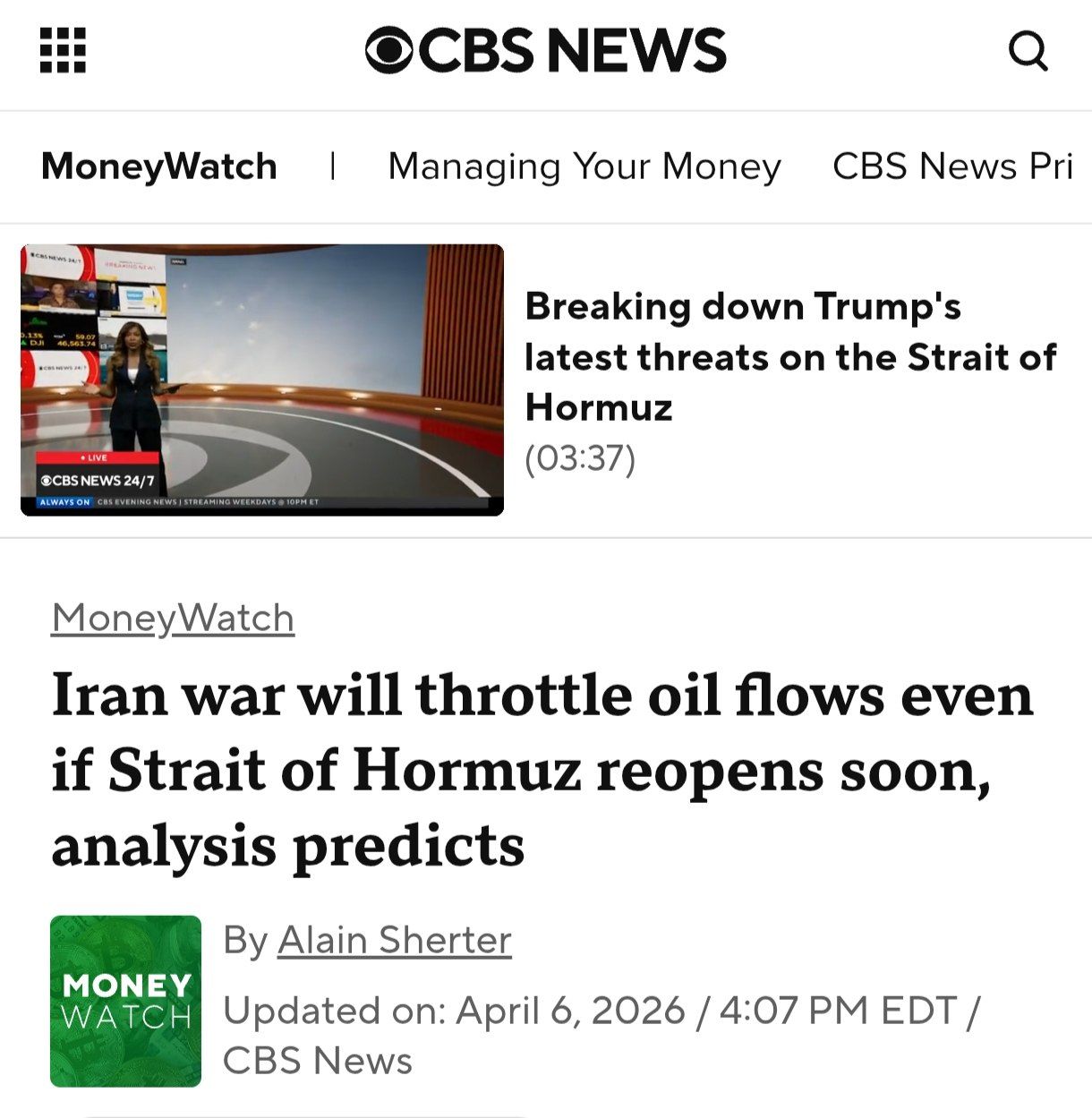1092x1118 pixels.
Task: Go to CBS News homepage logo
Action: click(545, 50)
